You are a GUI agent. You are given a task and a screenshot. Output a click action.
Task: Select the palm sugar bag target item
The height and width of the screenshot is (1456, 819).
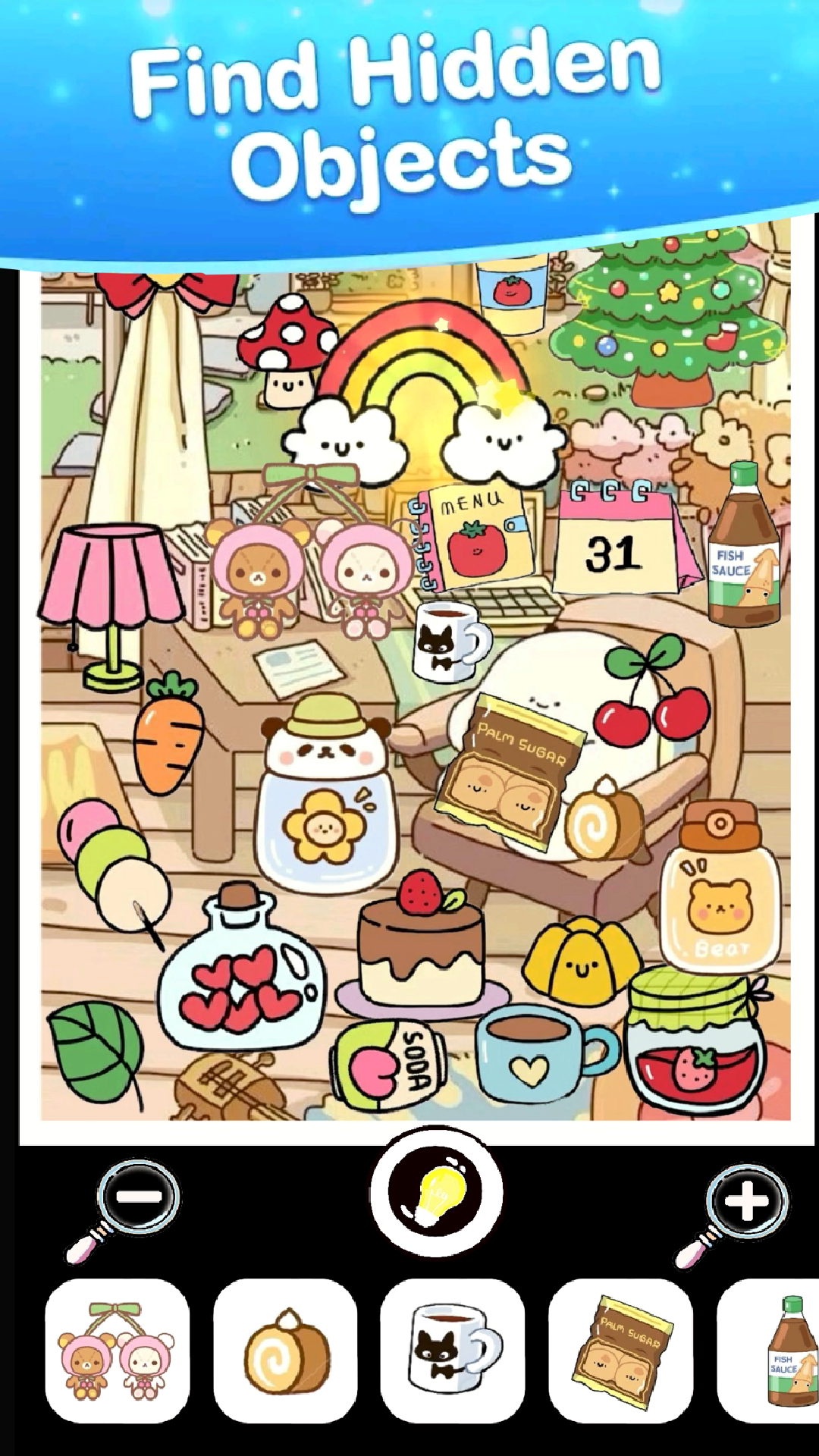[620, 1351]
